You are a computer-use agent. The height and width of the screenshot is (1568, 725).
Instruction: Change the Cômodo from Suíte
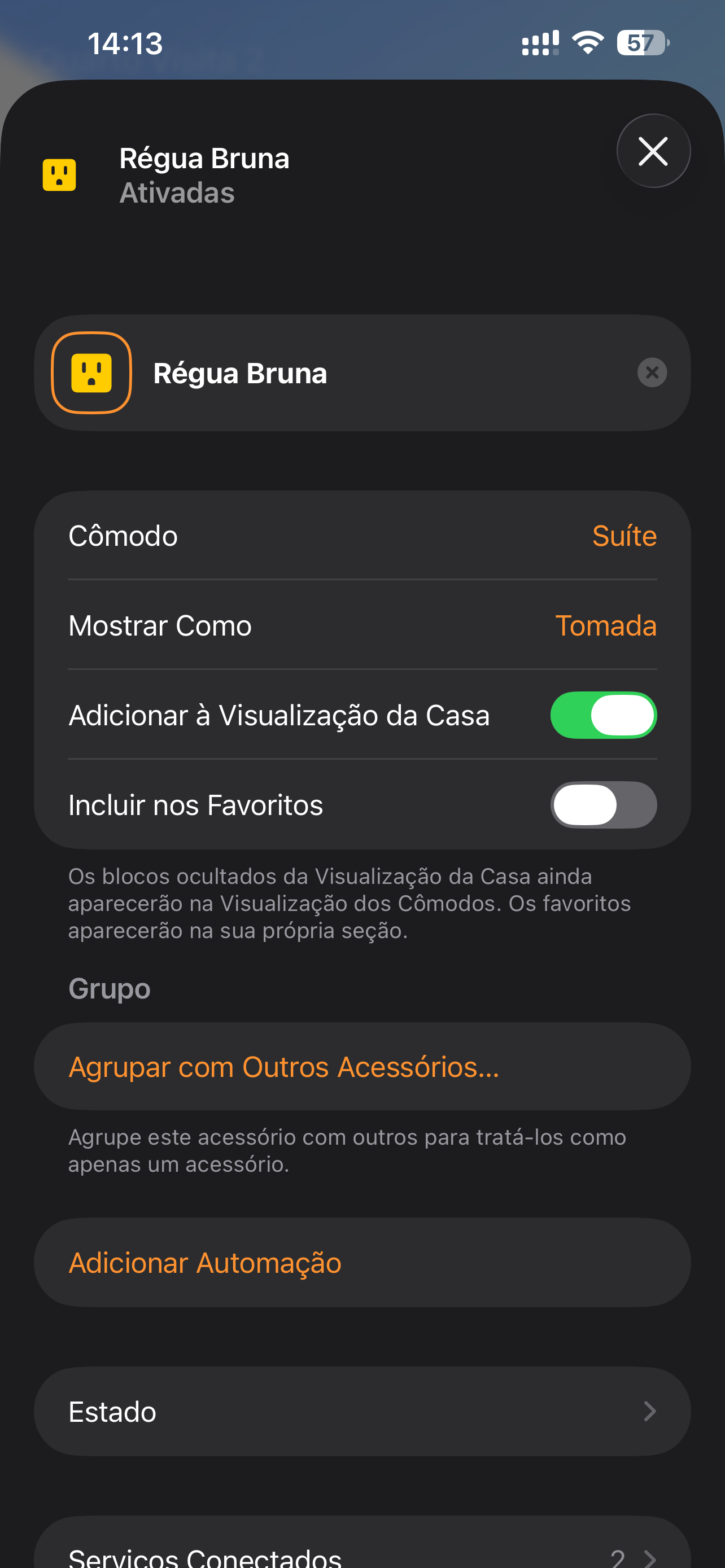point(624,536)
